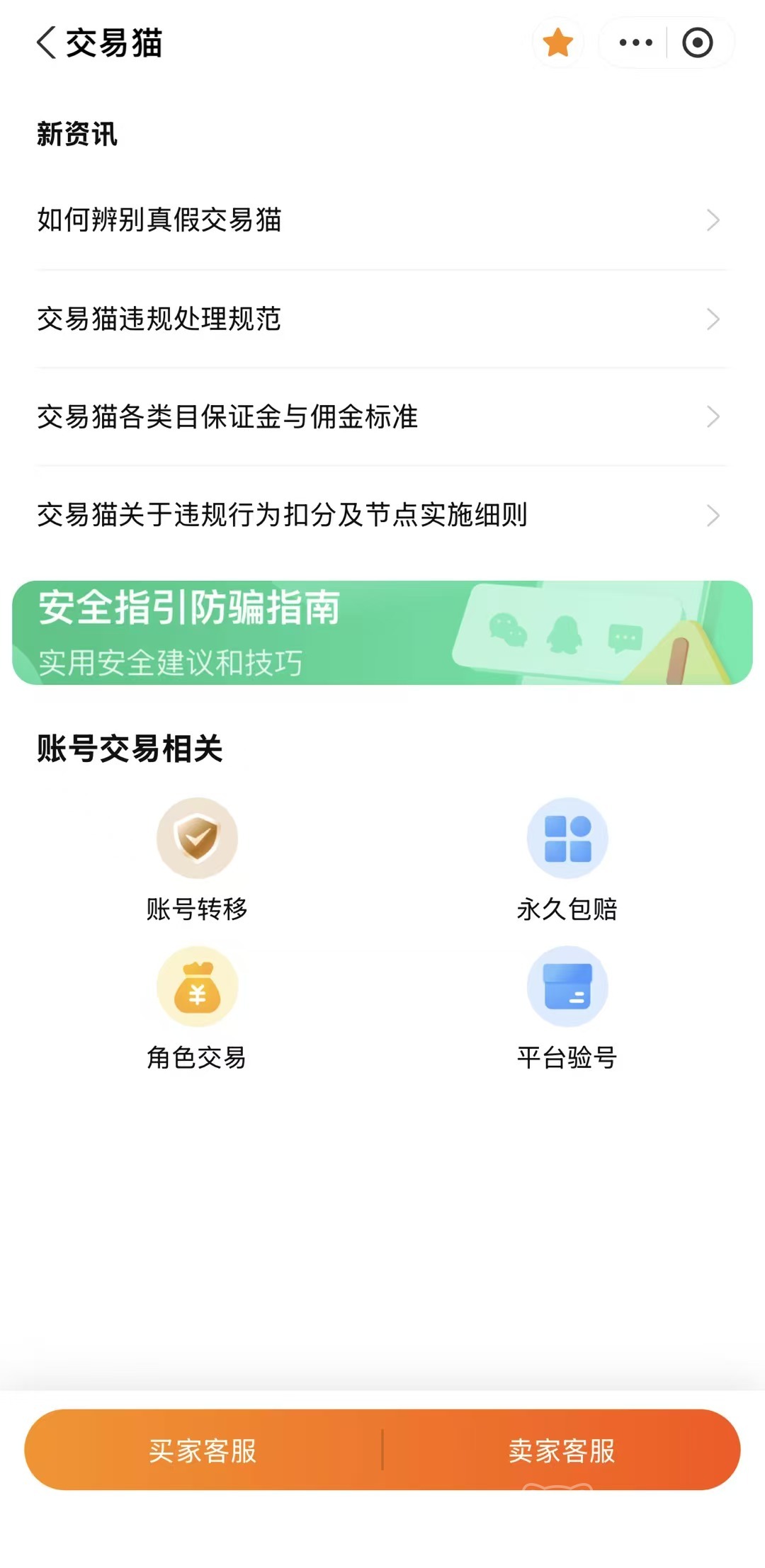
Task: Open the 安全指引防骗指南 banner
Action: pyautogui.click(x=382, y=632)
